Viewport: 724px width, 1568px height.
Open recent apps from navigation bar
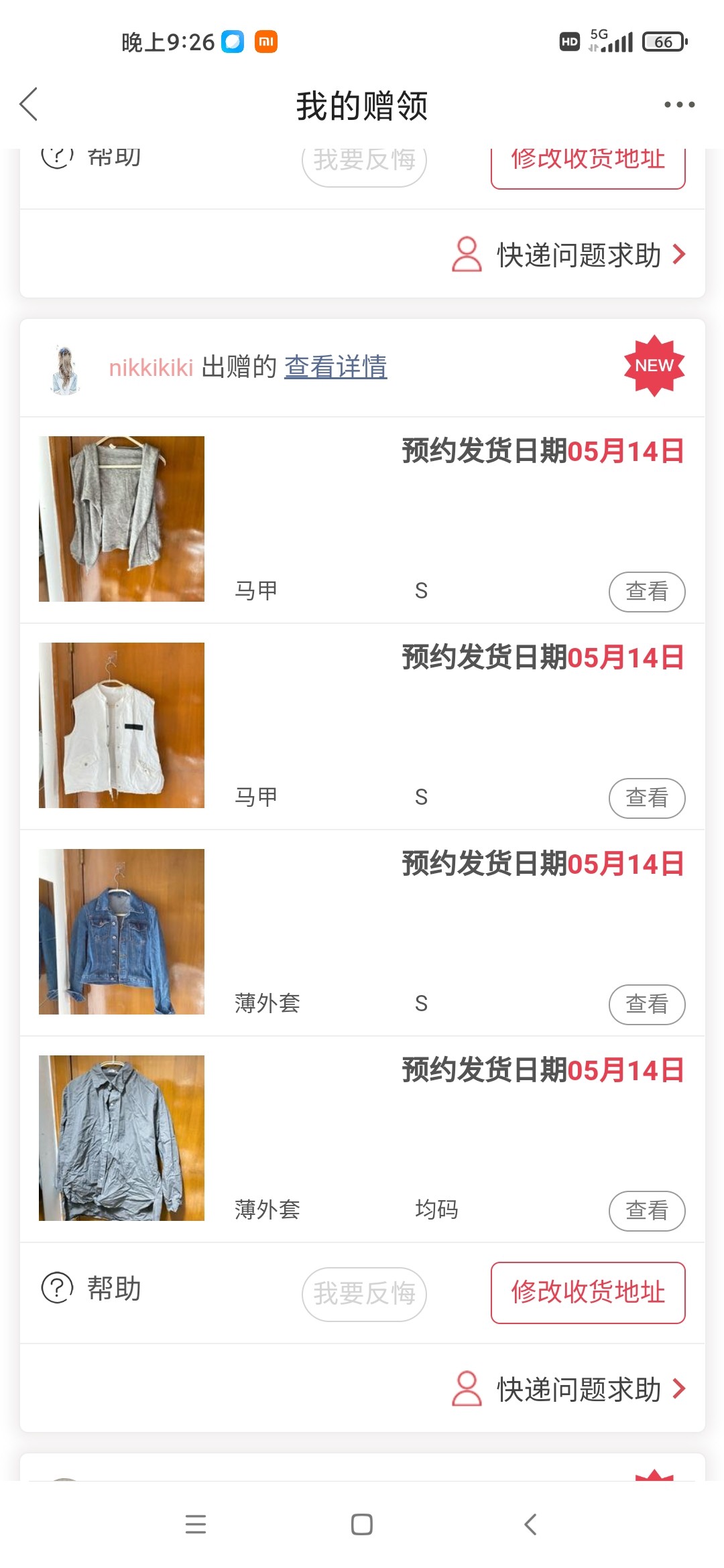point(196,1524)
